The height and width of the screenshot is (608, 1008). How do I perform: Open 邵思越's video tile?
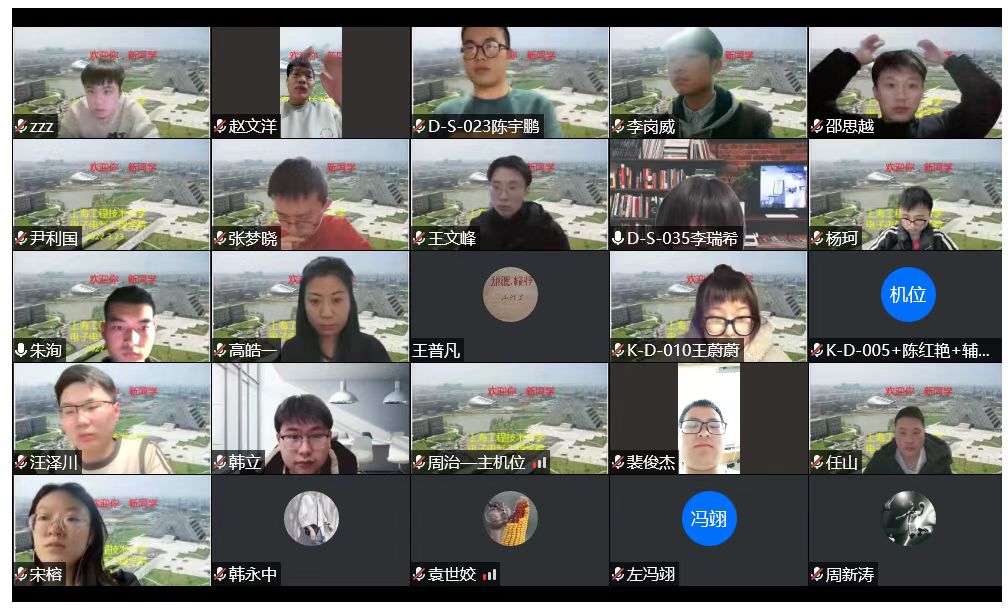[905, 82]
